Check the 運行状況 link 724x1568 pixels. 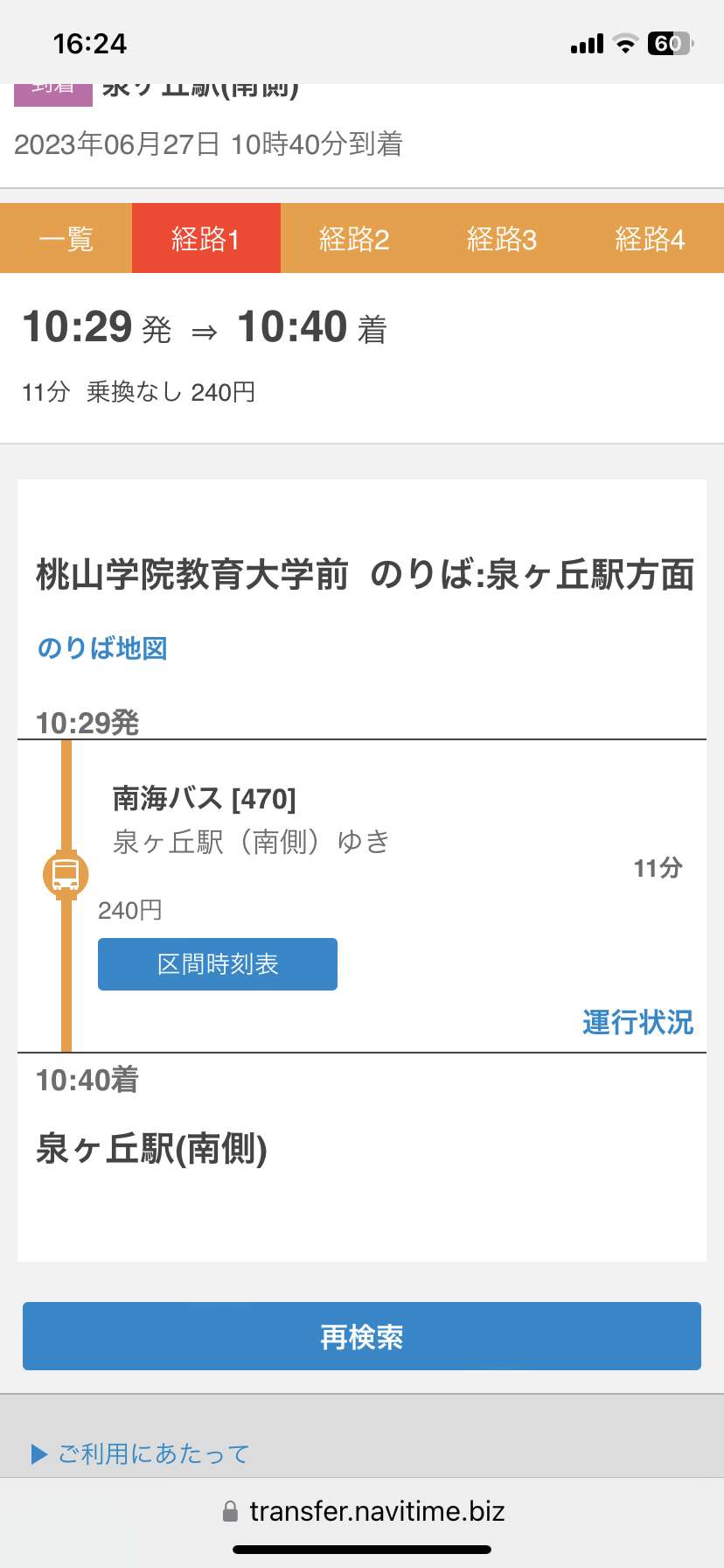[x=638, y=1022]
